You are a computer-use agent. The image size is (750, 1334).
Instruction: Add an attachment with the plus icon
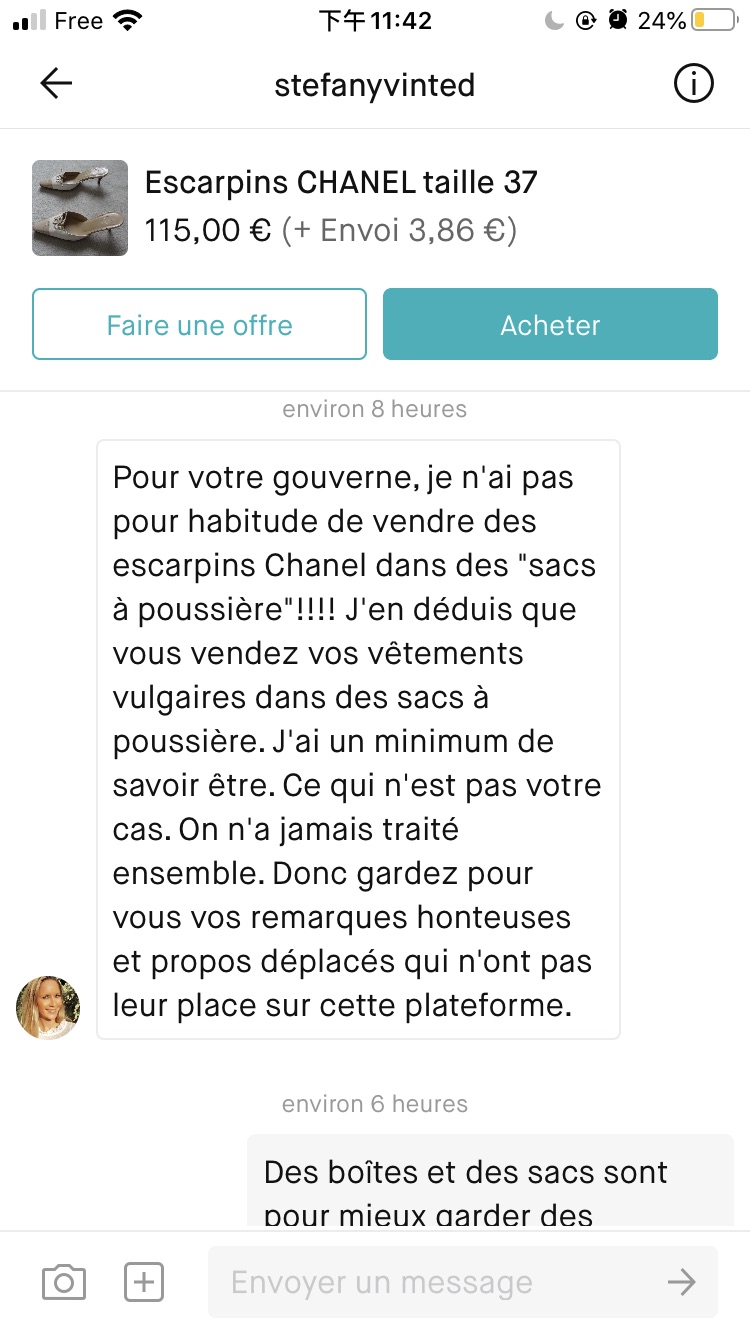pyautogui.click(x=143, y=1282)
